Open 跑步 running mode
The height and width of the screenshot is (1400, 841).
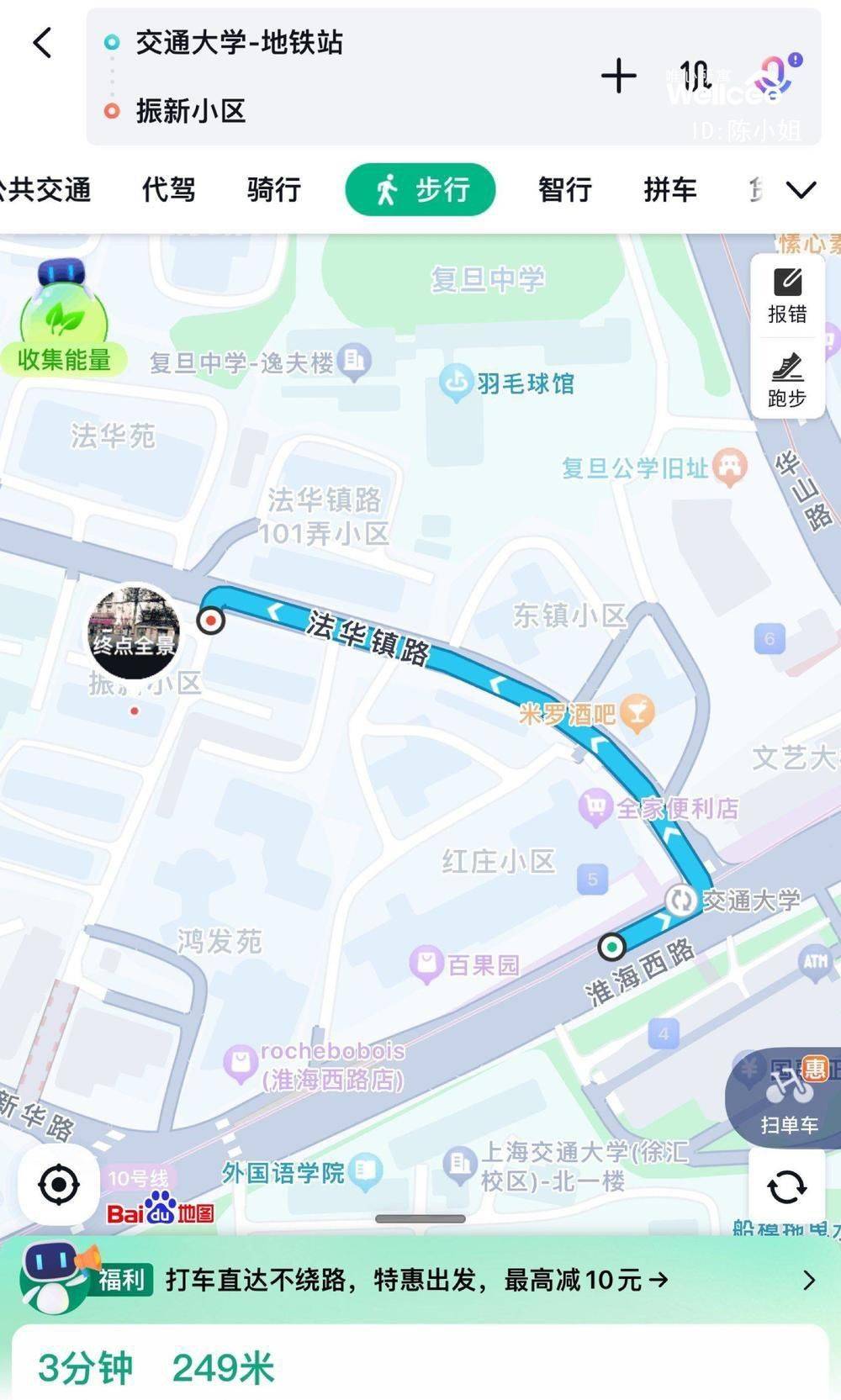pyautogui.click(x=787, y=380)
